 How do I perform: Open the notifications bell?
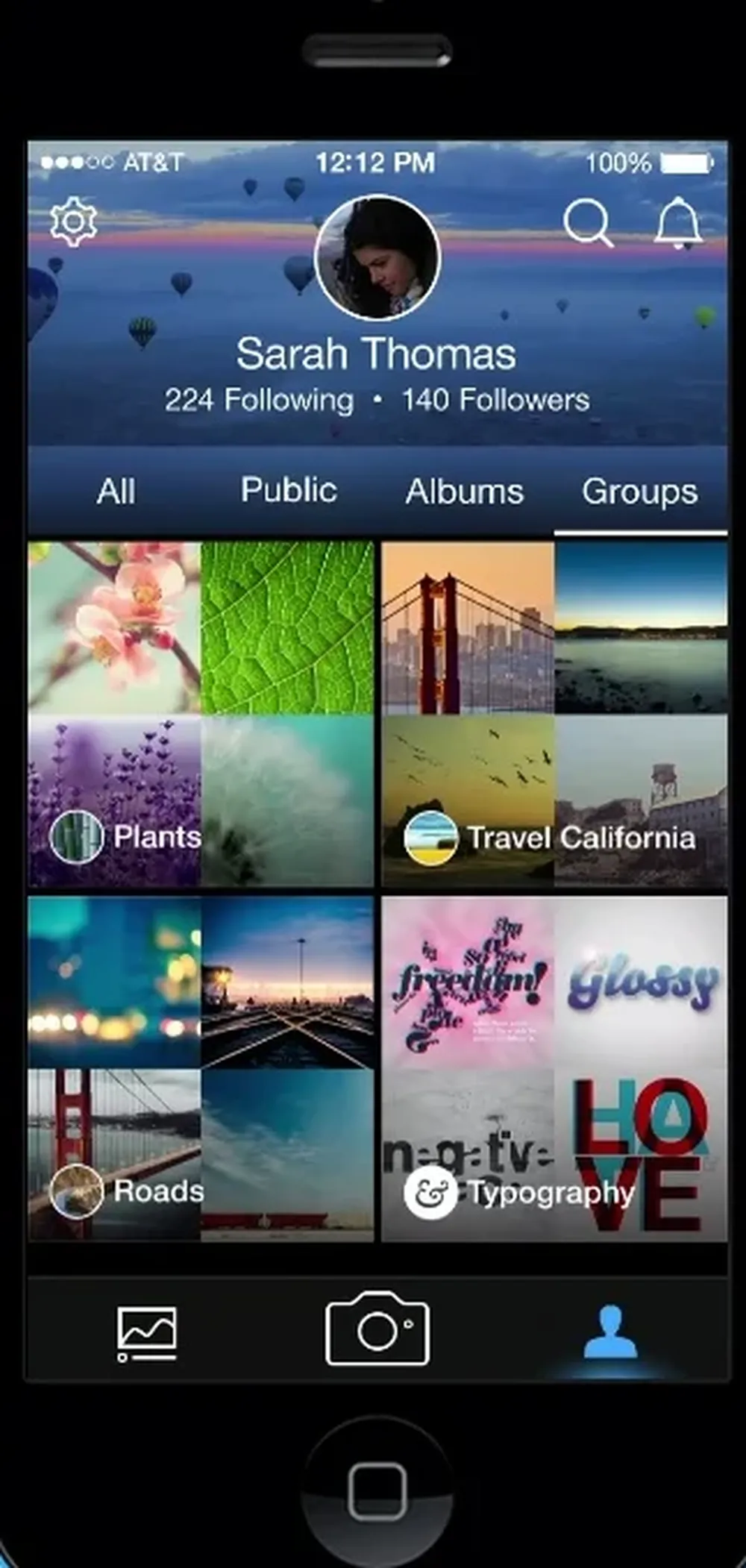point(677,222)
